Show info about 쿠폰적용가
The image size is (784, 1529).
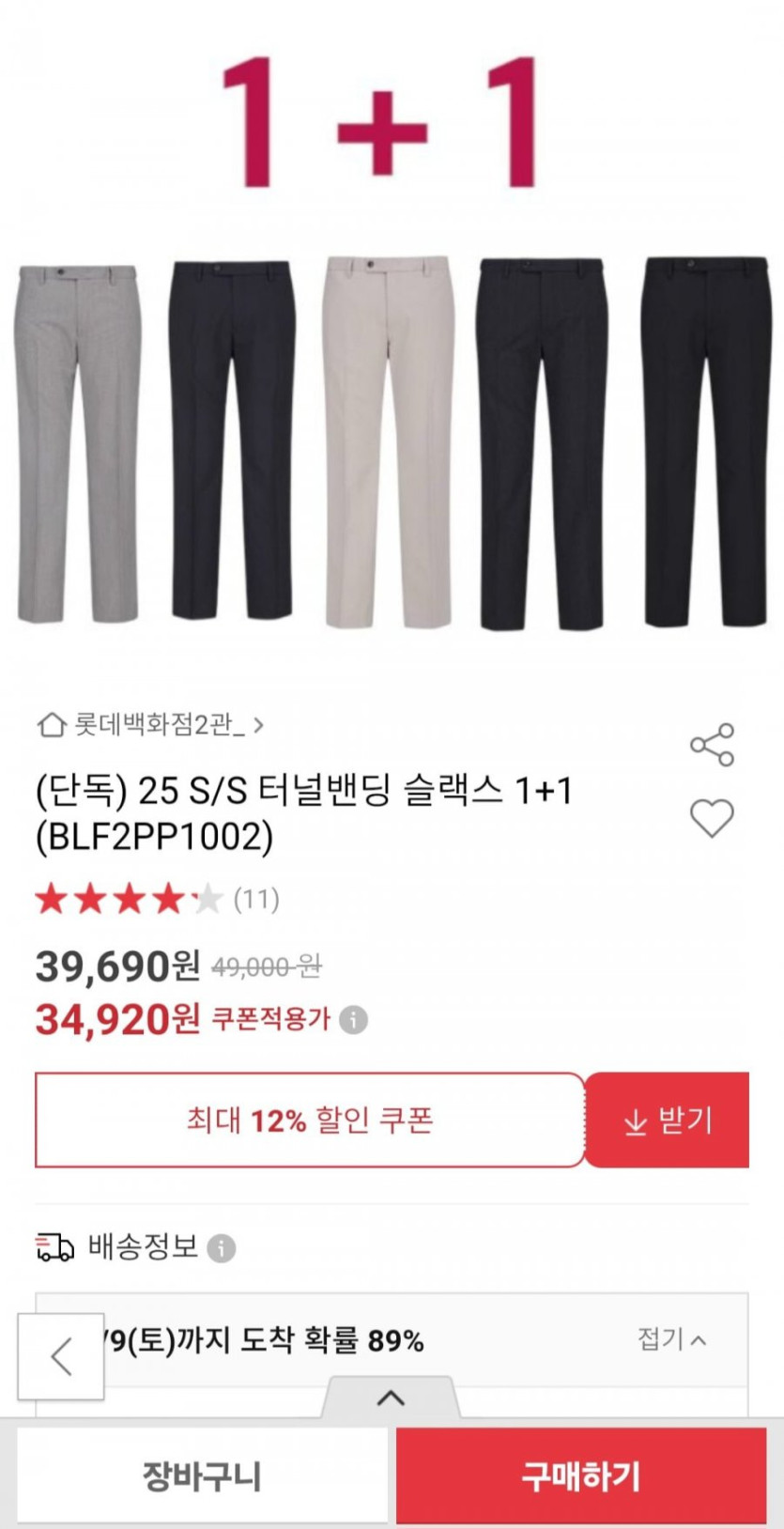354,1020
